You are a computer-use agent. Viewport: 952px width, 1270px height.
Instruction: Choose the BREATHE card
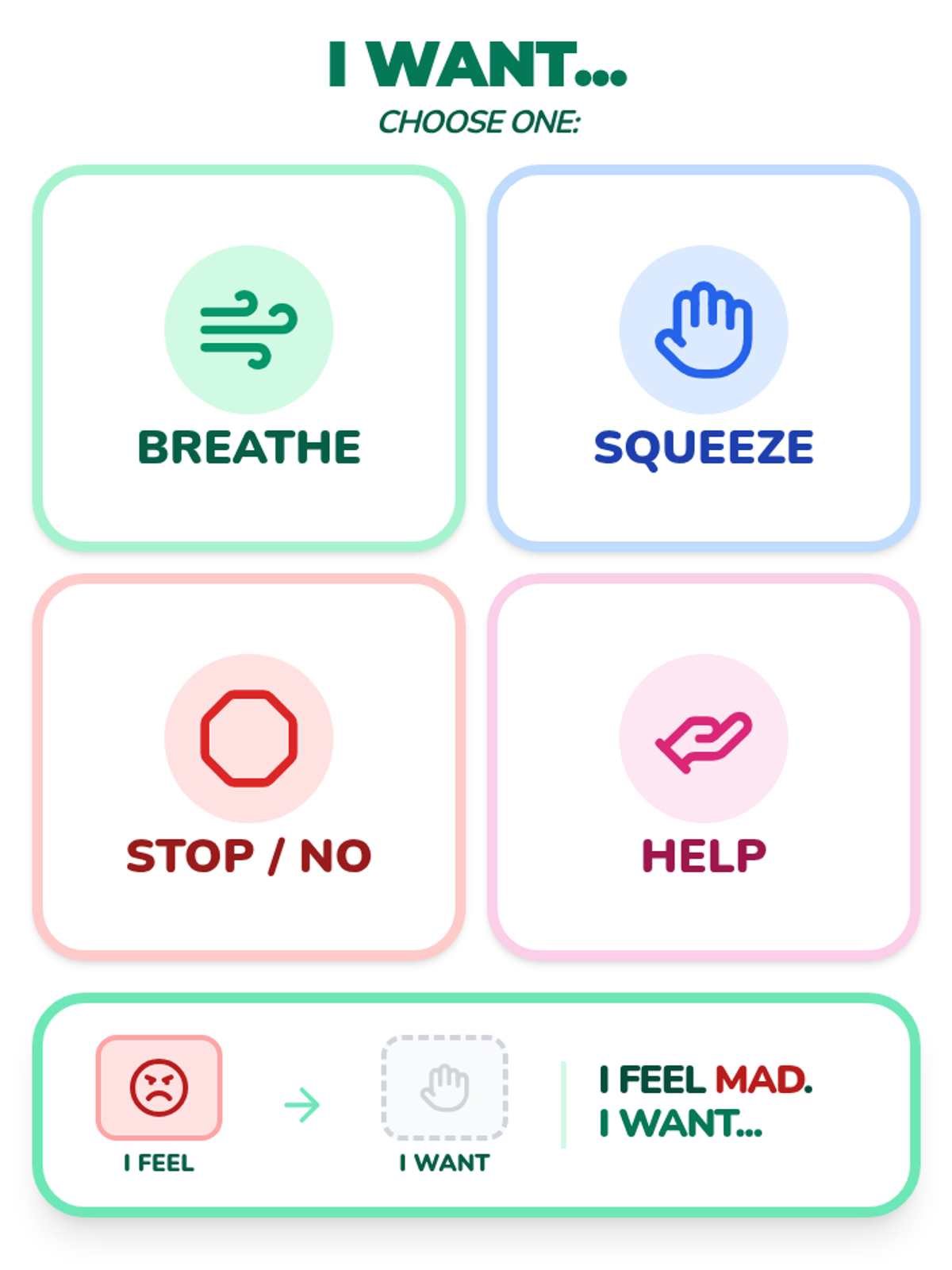248,358
